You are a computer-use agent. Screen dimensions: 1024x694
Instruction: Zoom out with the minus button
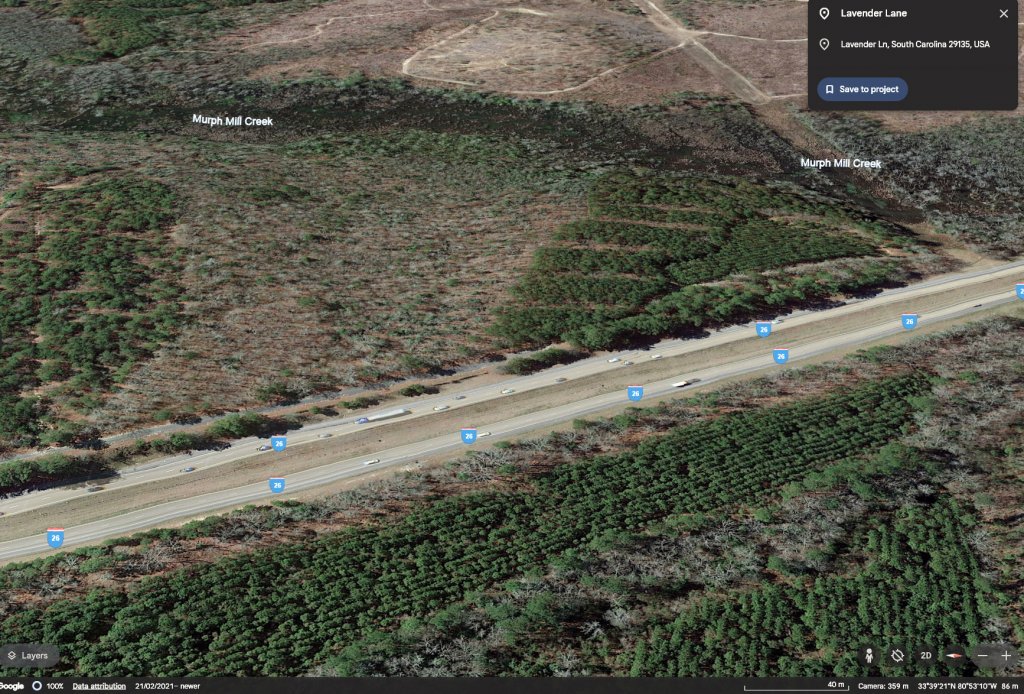pyautogui.click(x=982, y=656)
